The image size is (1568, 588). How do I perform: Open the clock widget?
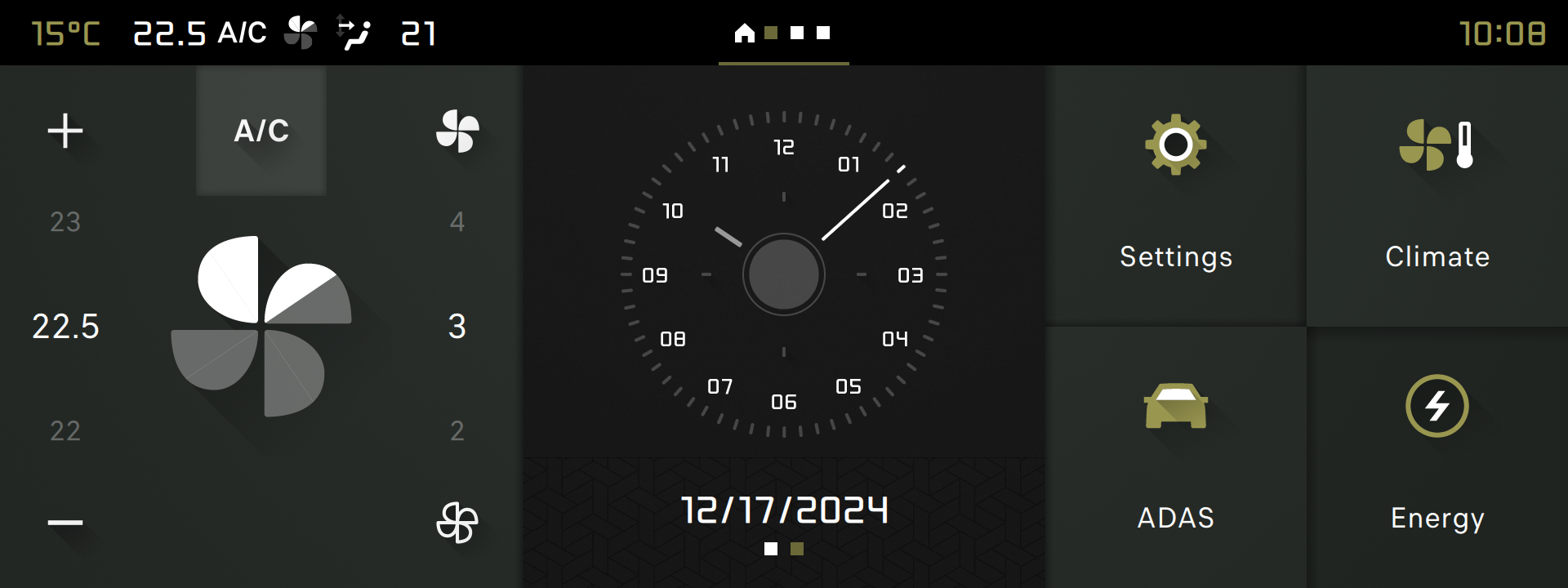point(784,274)
